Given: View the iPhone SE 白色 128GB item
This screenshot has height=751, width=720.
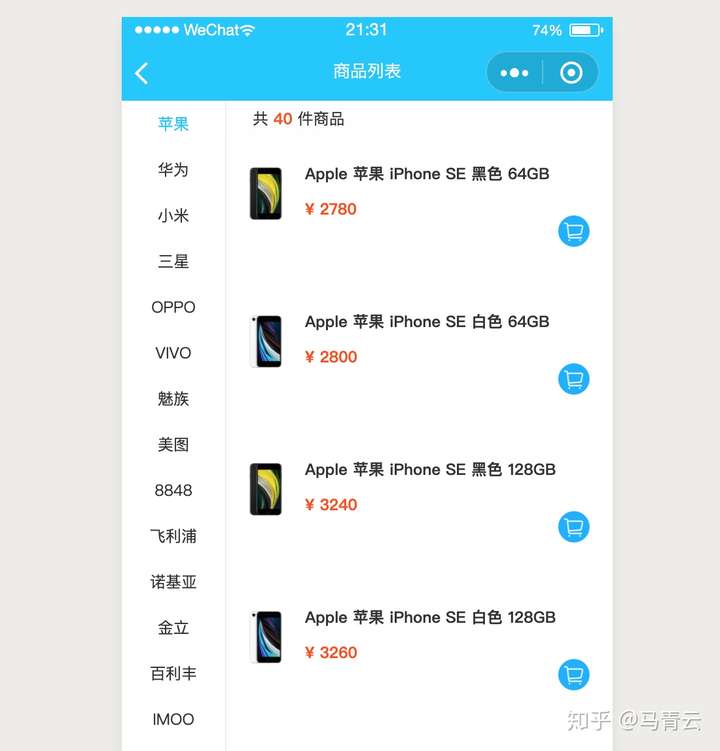Looking at the screenshot, I should tap(429, 618).
